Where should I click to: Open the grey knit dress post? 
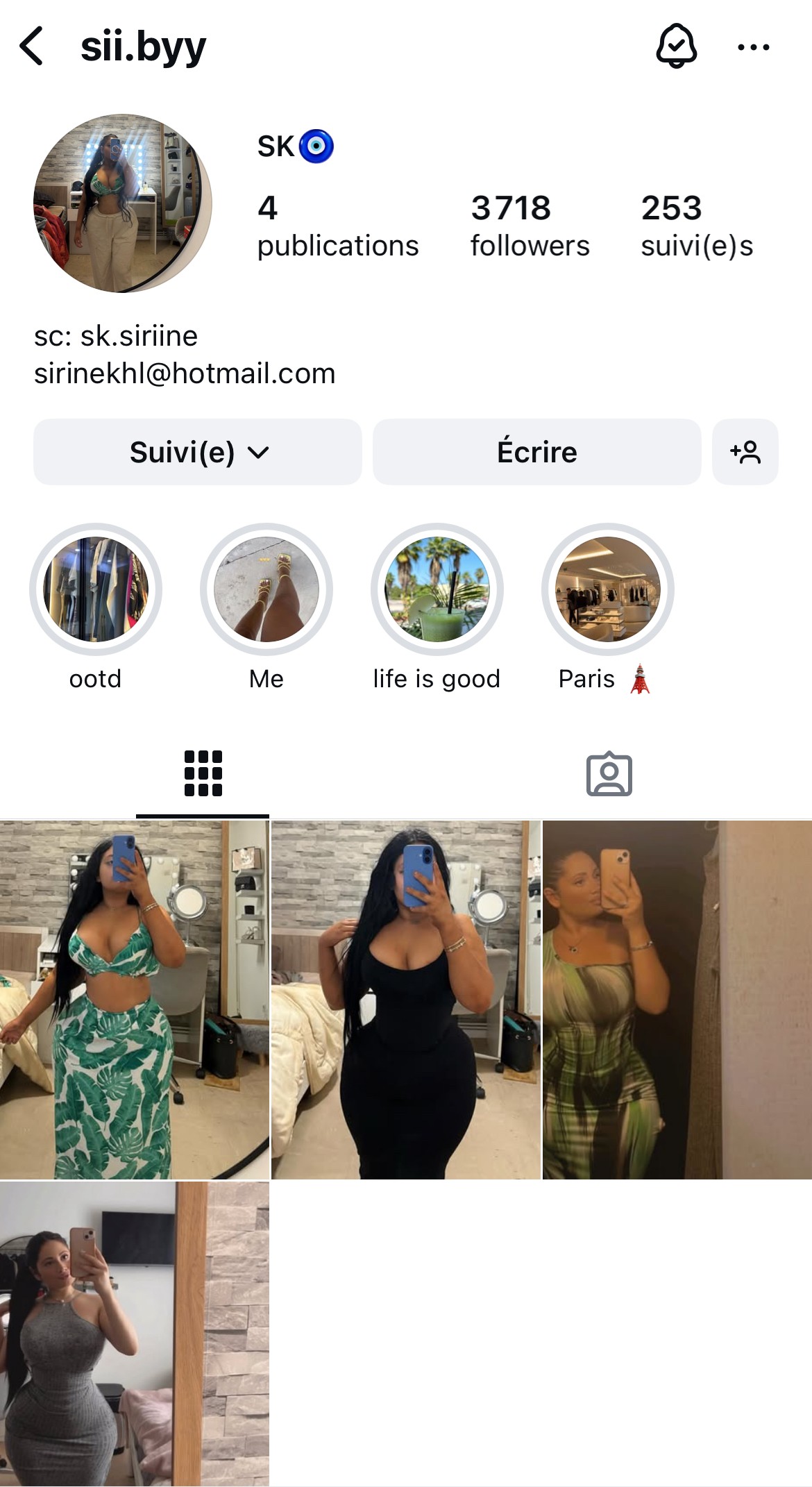(134, 1333)
